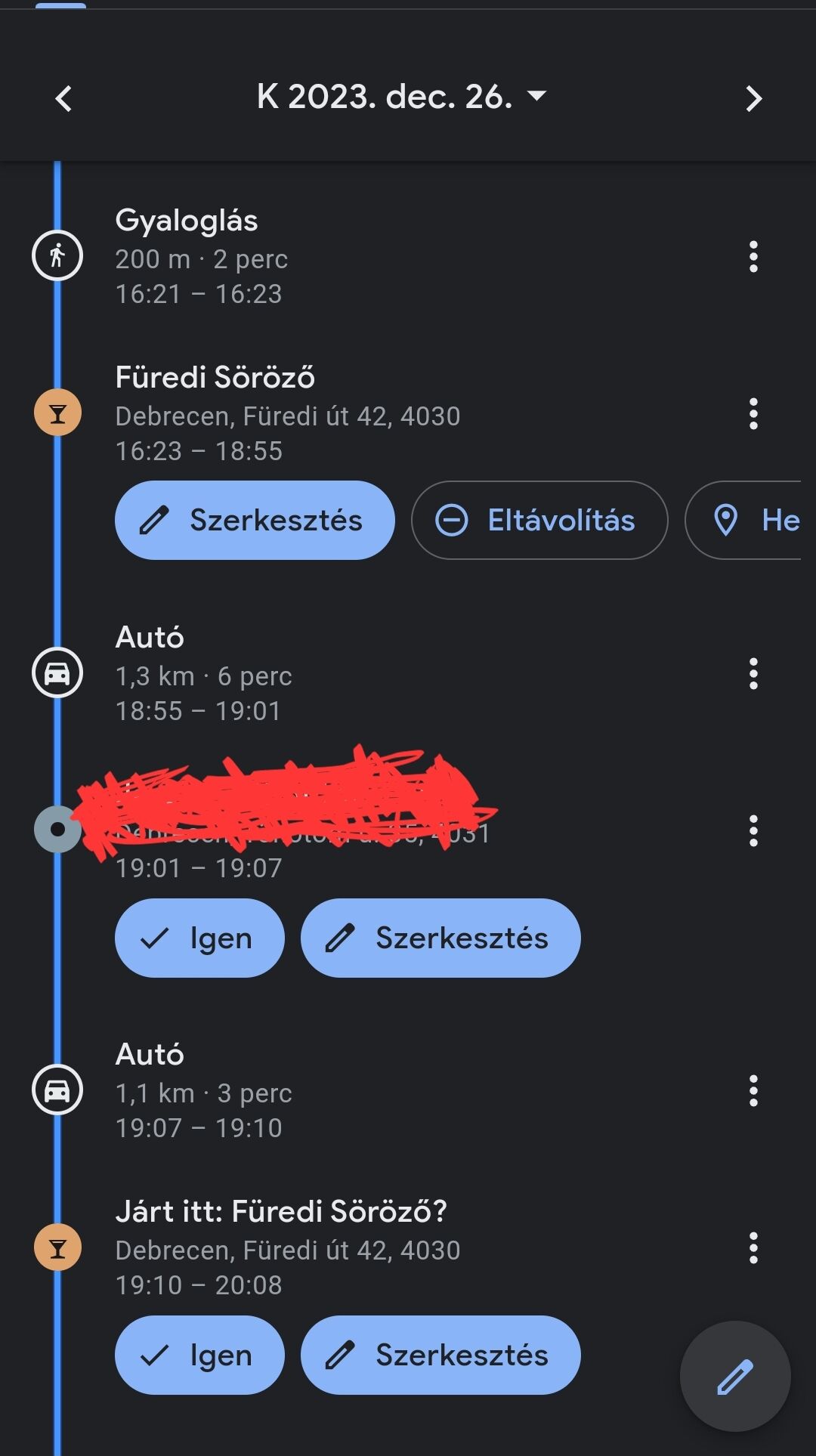This screenshot has width=816, height=1456.
Task: Edit the 19:10 – 20:08 visit
Action: [440, 1355]
